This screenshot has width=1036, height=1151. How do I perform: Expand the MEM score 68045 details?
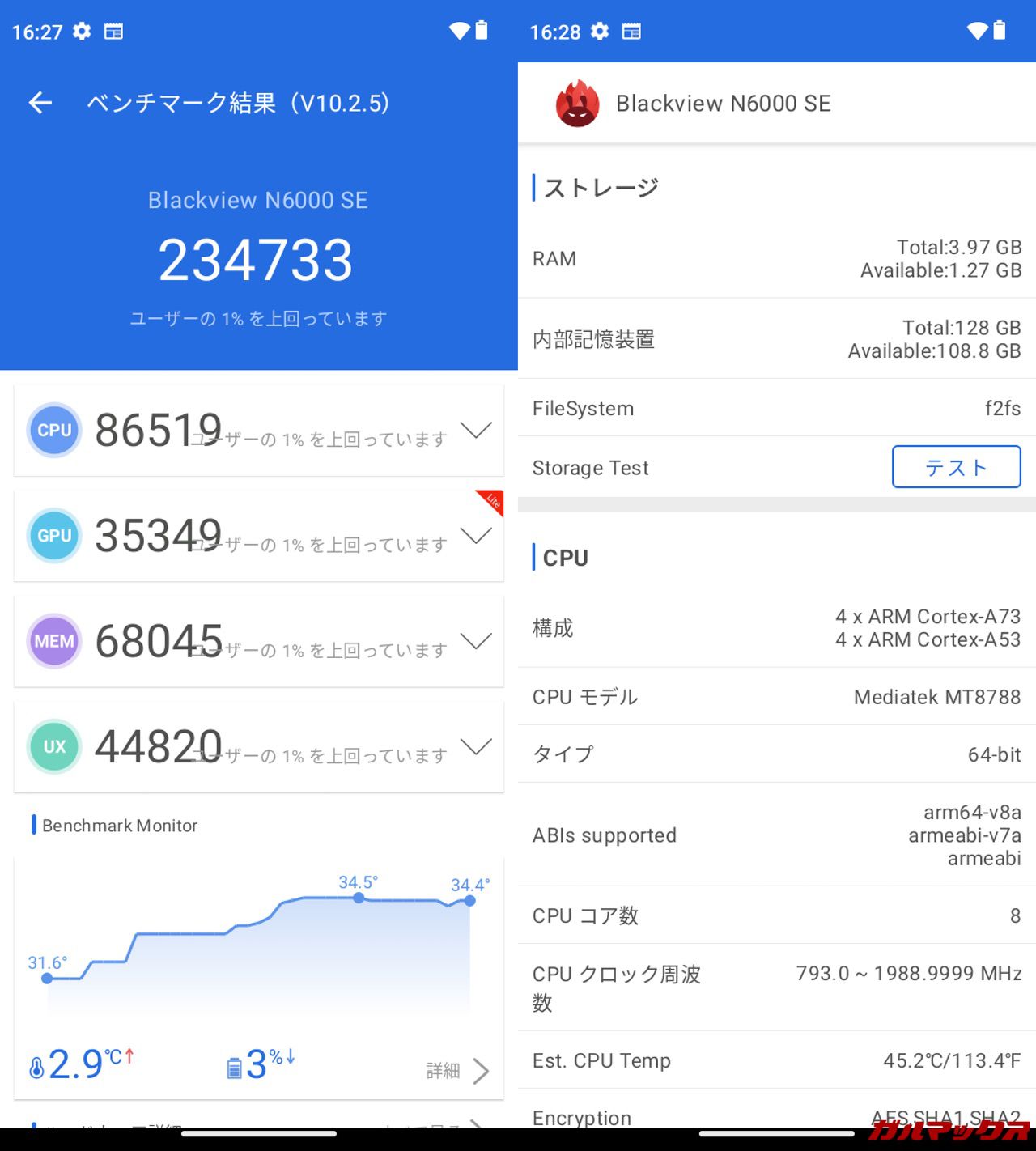point(476,641)
